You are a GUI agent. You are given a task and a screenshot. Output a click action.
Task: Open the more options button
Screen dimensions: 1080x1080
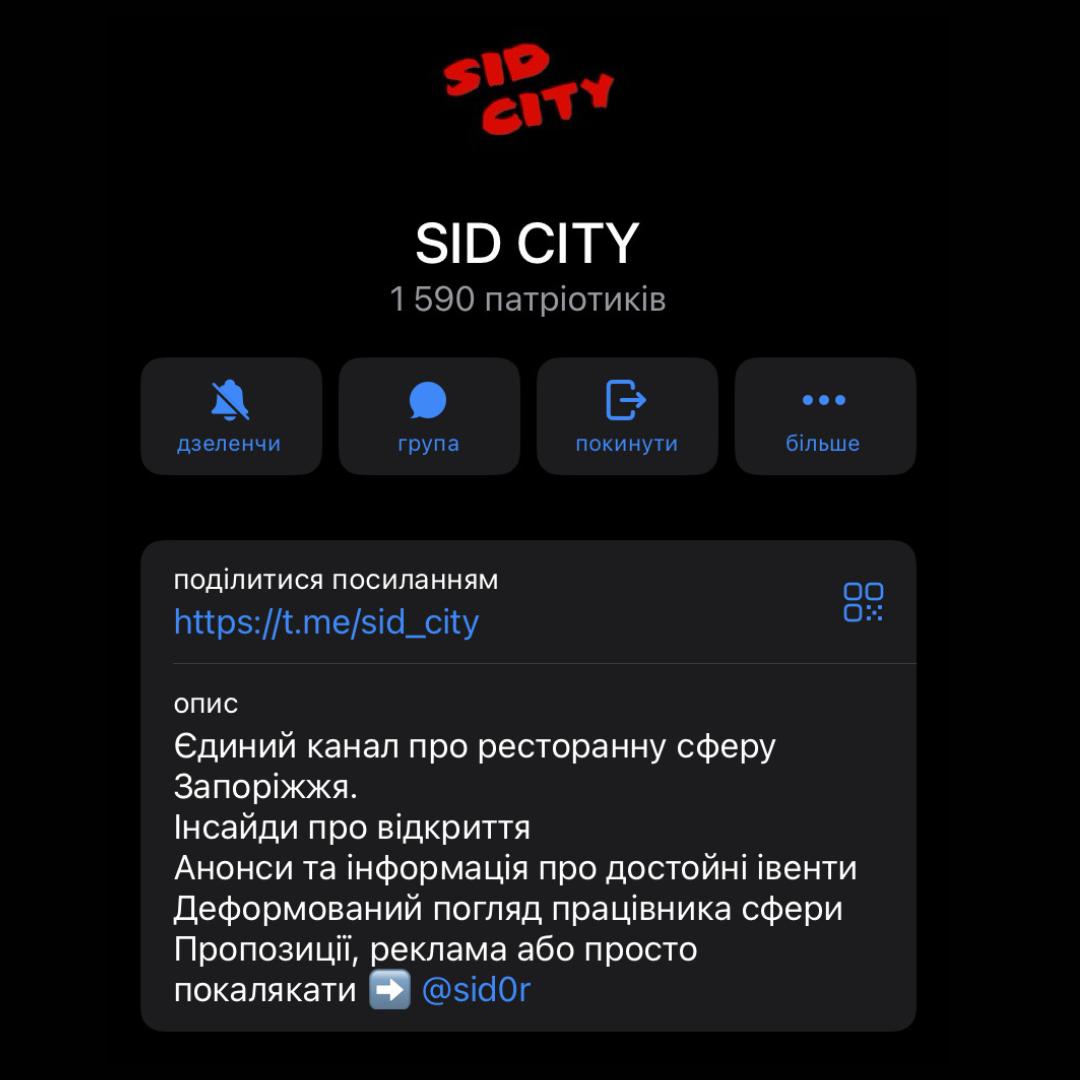coord(825,416)
